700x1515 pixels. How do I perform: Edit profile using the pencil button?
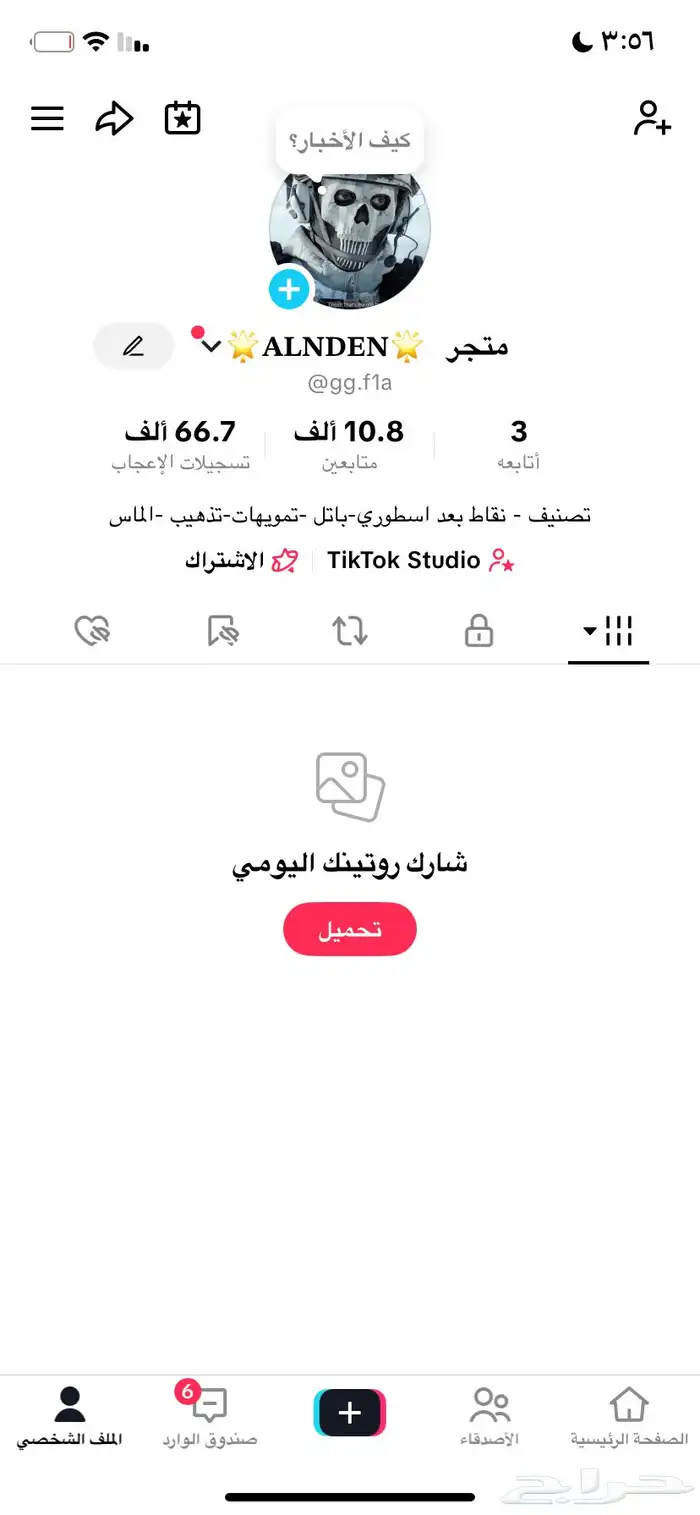click(x=133, y=347)
